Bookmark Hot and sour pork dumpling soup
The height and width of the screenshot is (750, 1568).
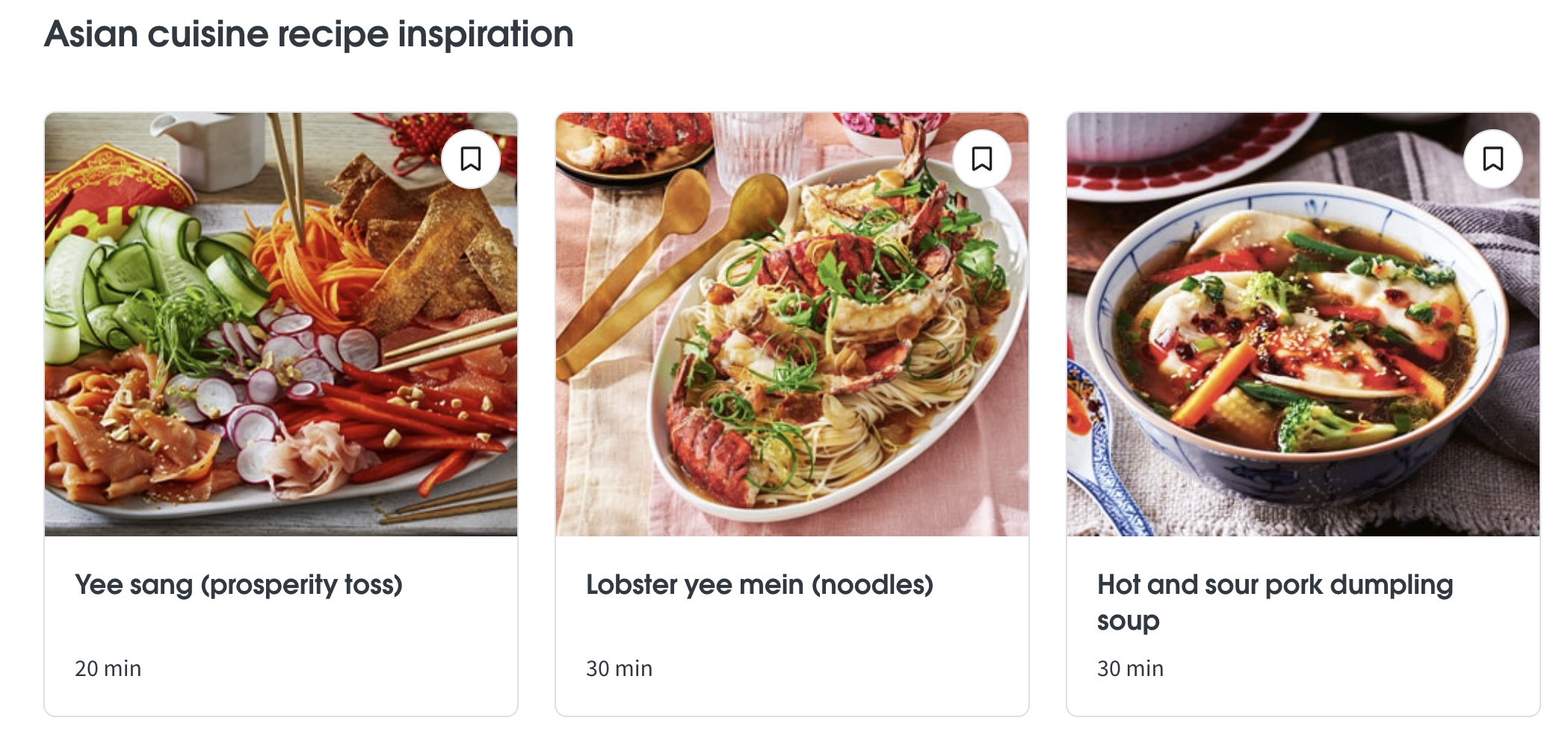[1493, 159]
